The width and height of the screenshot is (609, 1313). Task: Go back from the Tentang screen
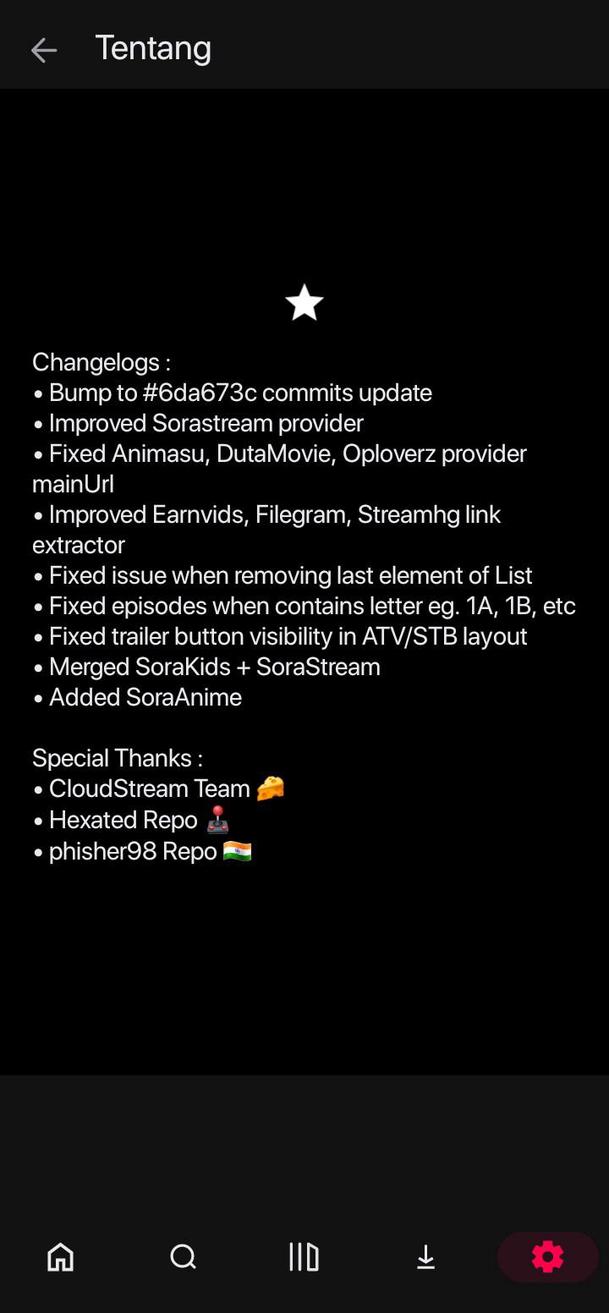tap(43, 50)
